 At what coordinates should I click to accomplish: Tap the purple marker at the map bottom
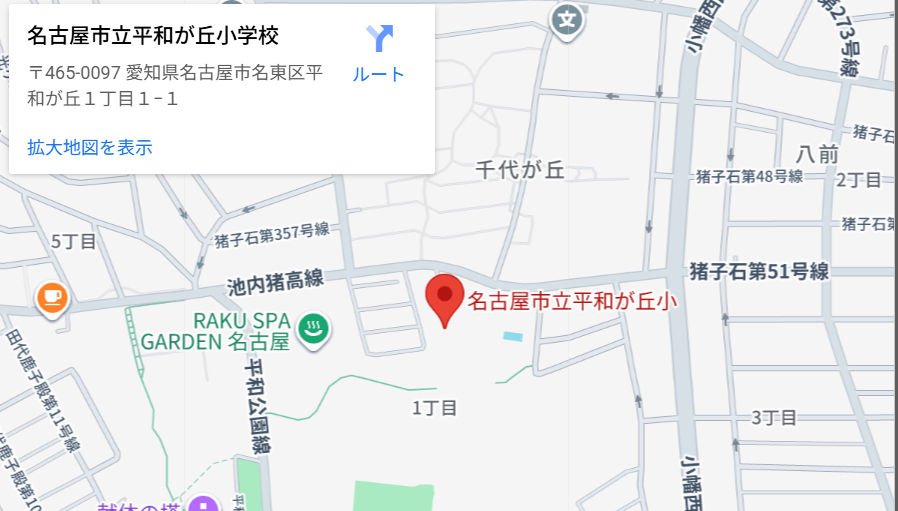pos(203,504)
